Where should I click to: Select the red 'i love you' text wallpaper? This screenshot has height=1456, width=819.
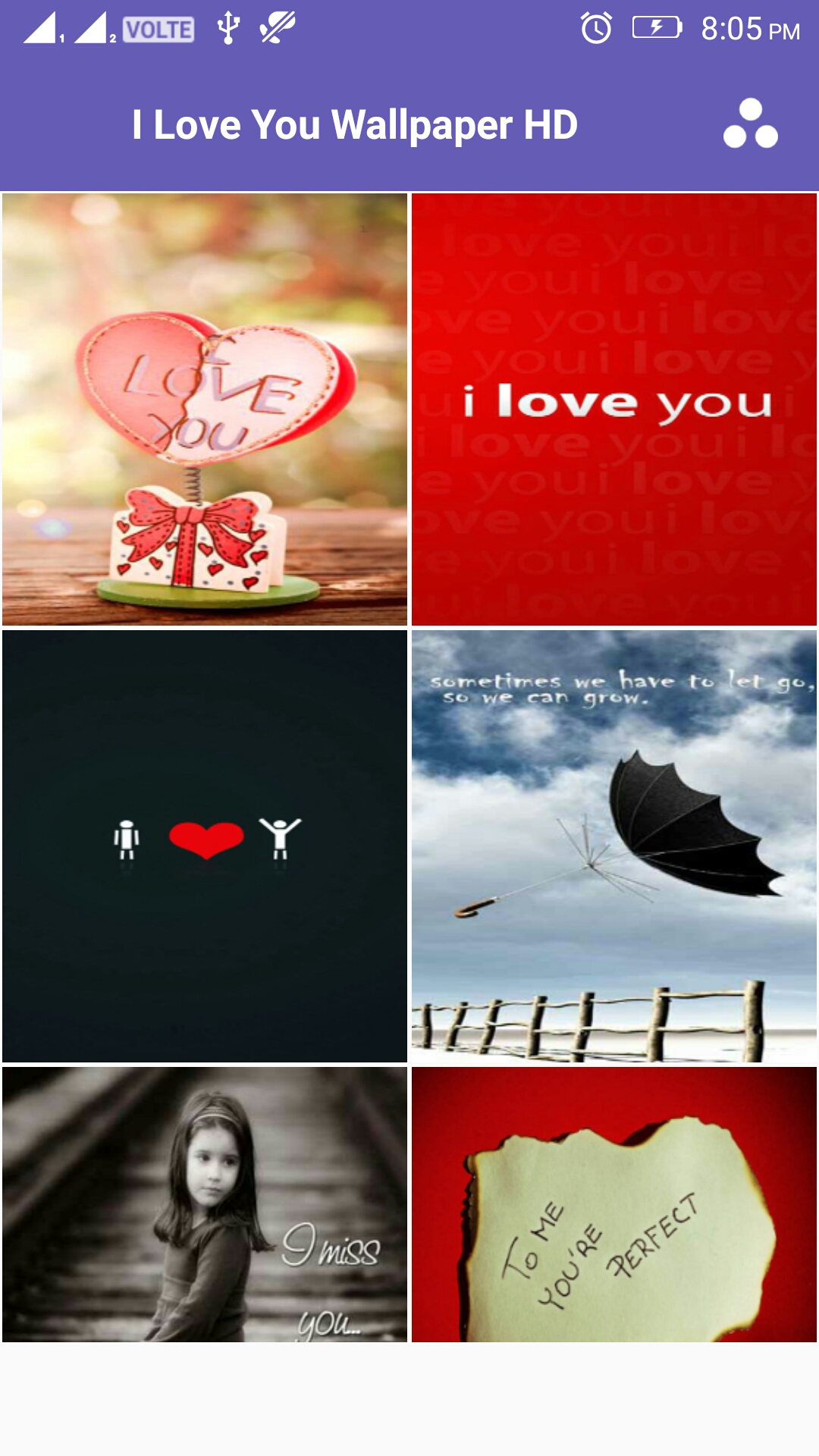(614, 409)
